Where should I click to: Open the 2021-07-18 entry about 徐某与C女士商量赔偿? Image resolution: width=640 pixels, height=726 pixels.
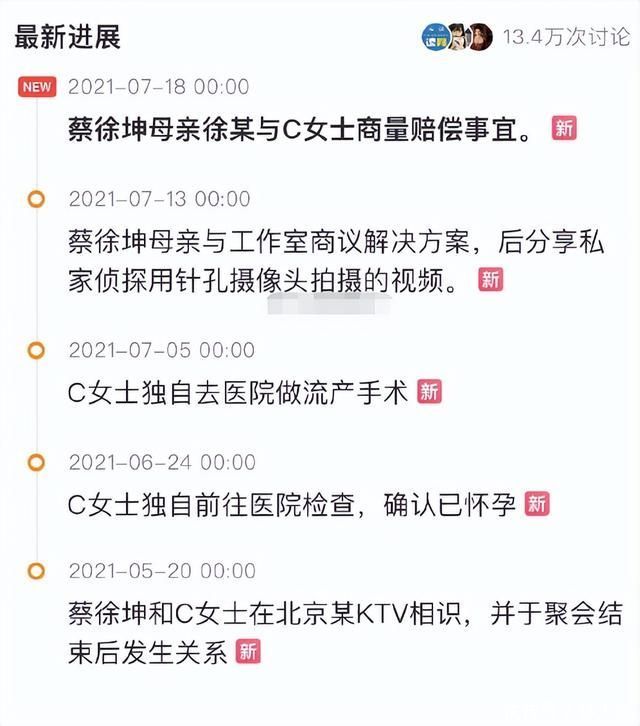click(300, 130)
